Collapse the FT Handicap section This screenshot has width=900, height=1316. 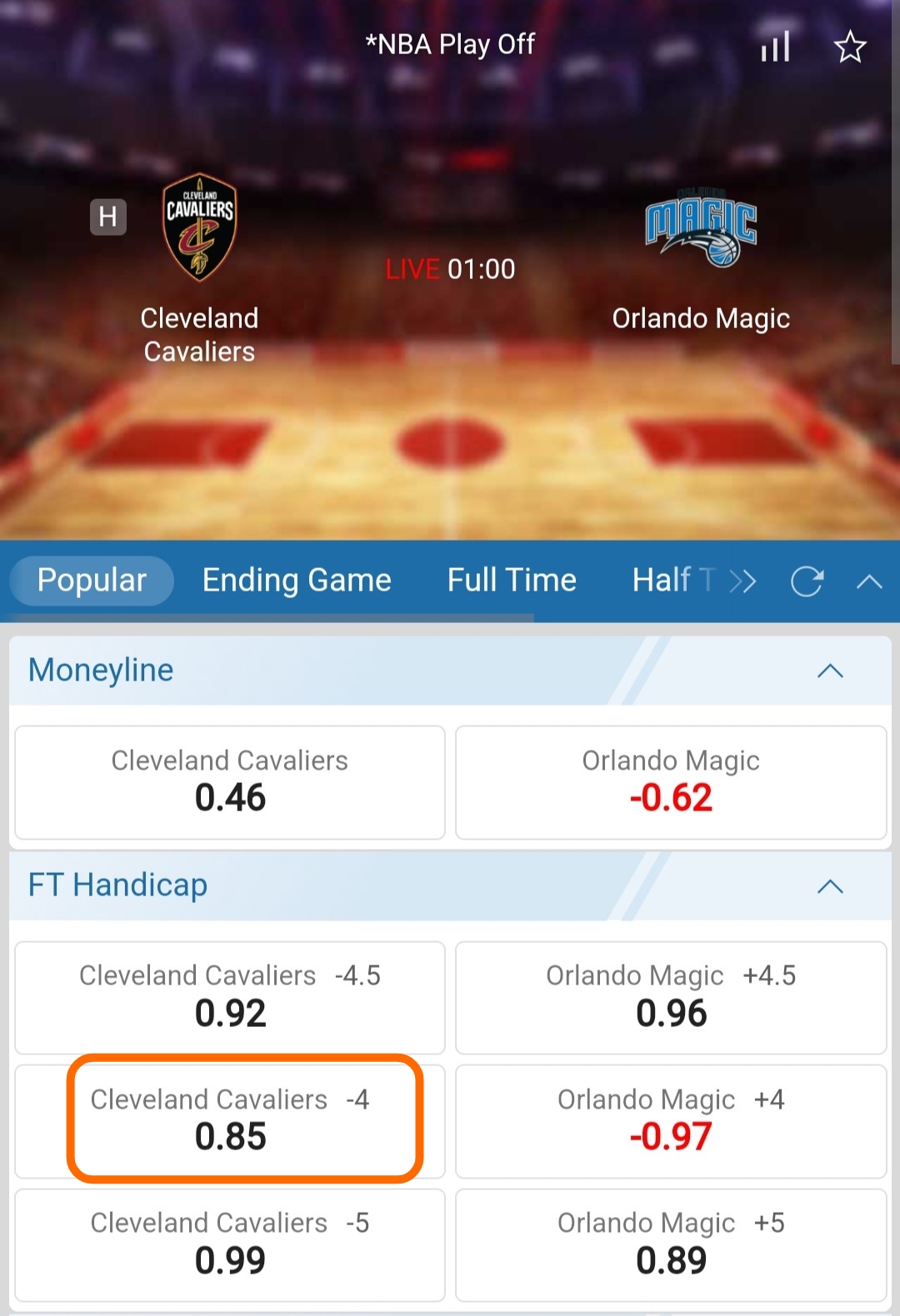[x=830, y=886]
